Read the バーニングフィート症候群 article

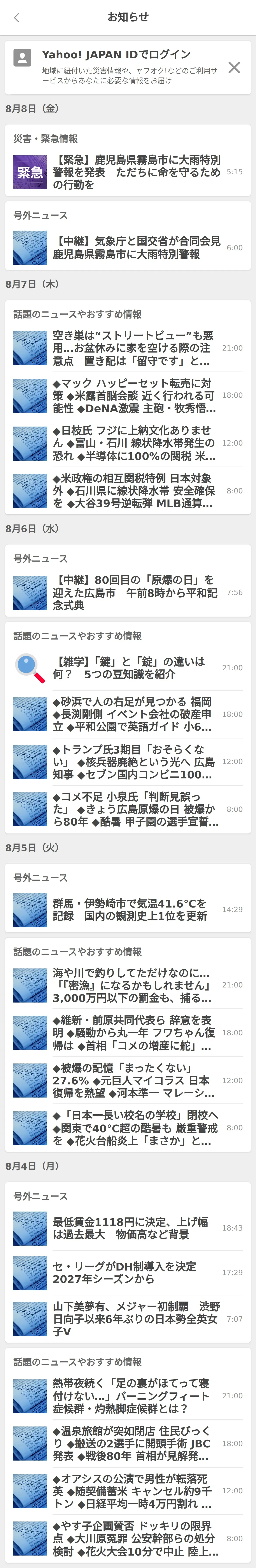coord(128,1396)
